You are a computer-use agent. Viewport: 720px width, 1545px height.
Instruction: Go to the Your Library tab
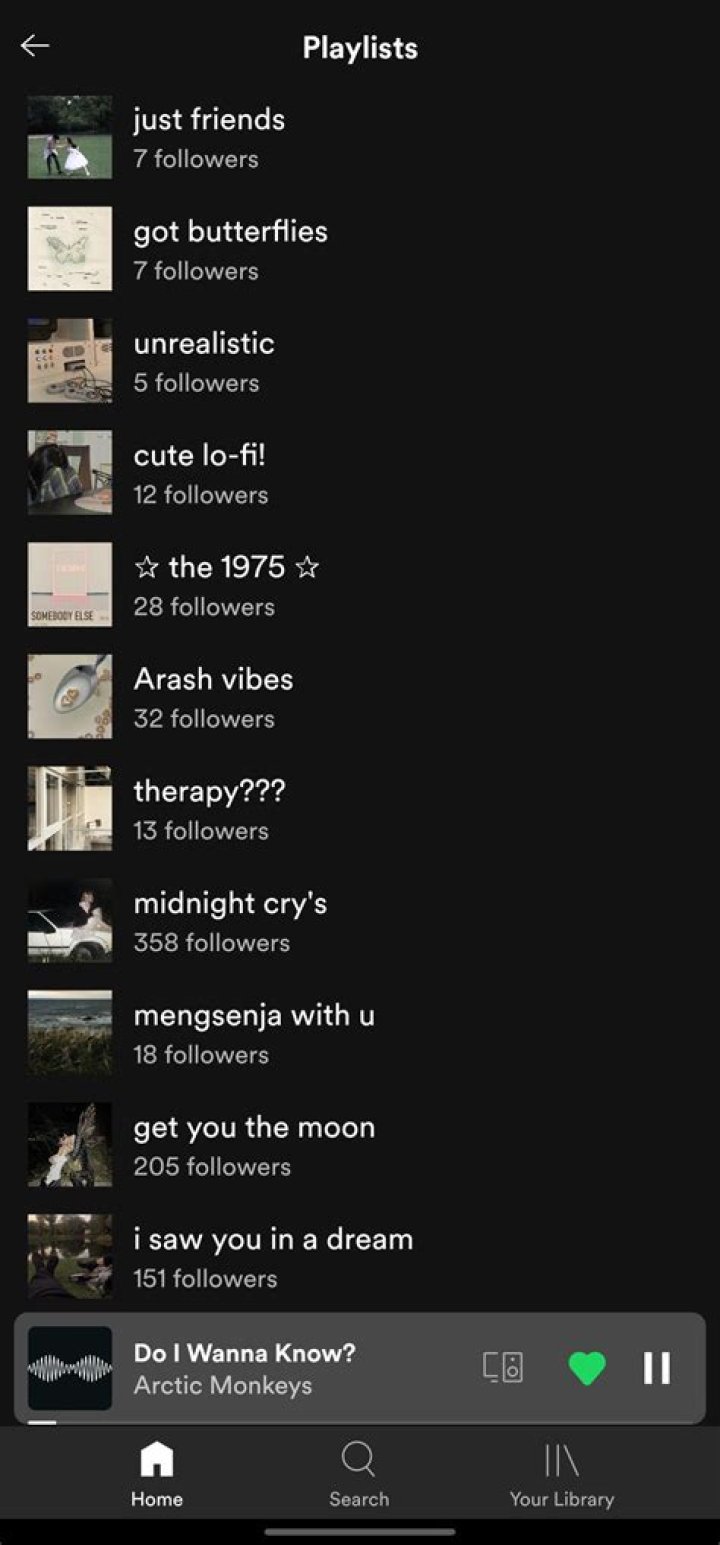pos(561,1473)
